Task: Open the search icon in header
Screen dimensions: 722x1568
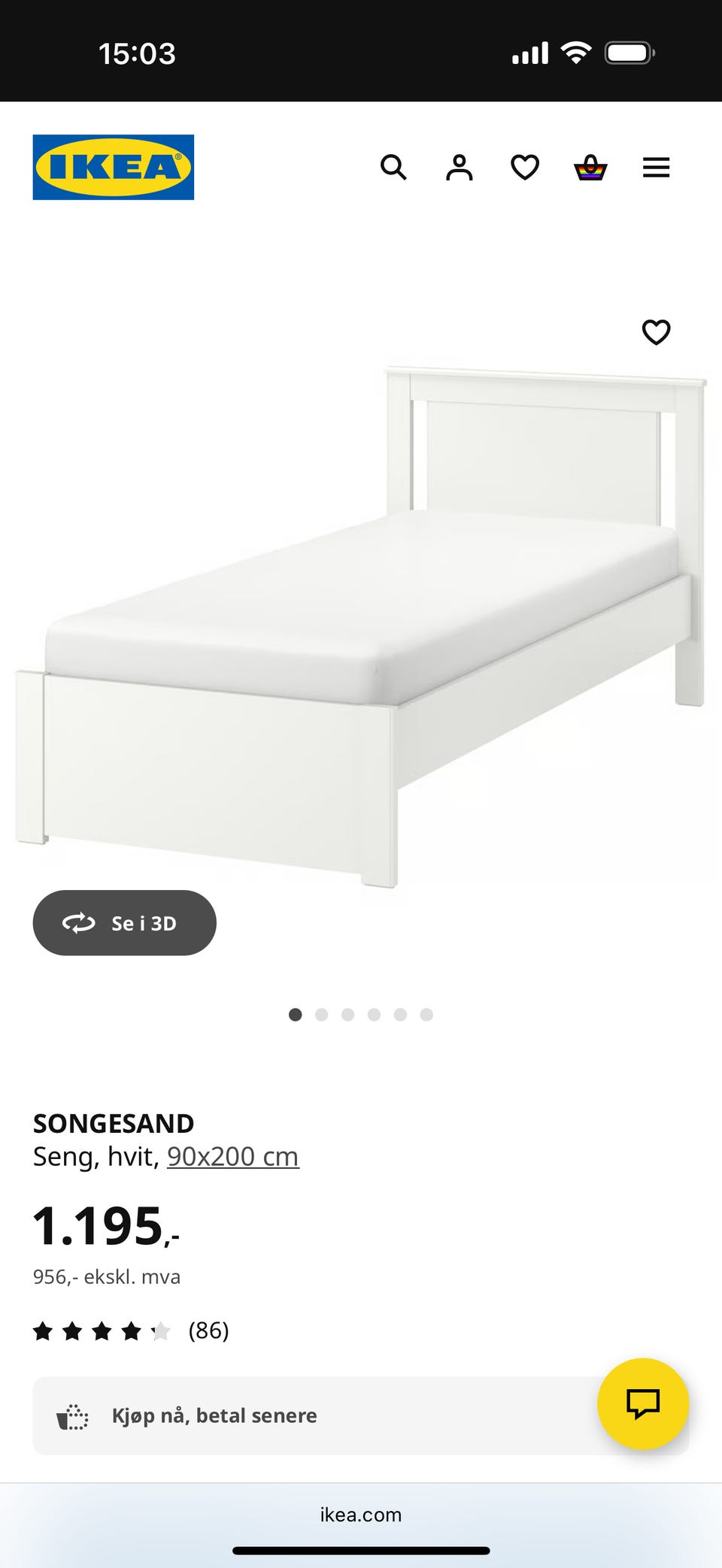Action: pyautogui.click(x=393, y=167)
